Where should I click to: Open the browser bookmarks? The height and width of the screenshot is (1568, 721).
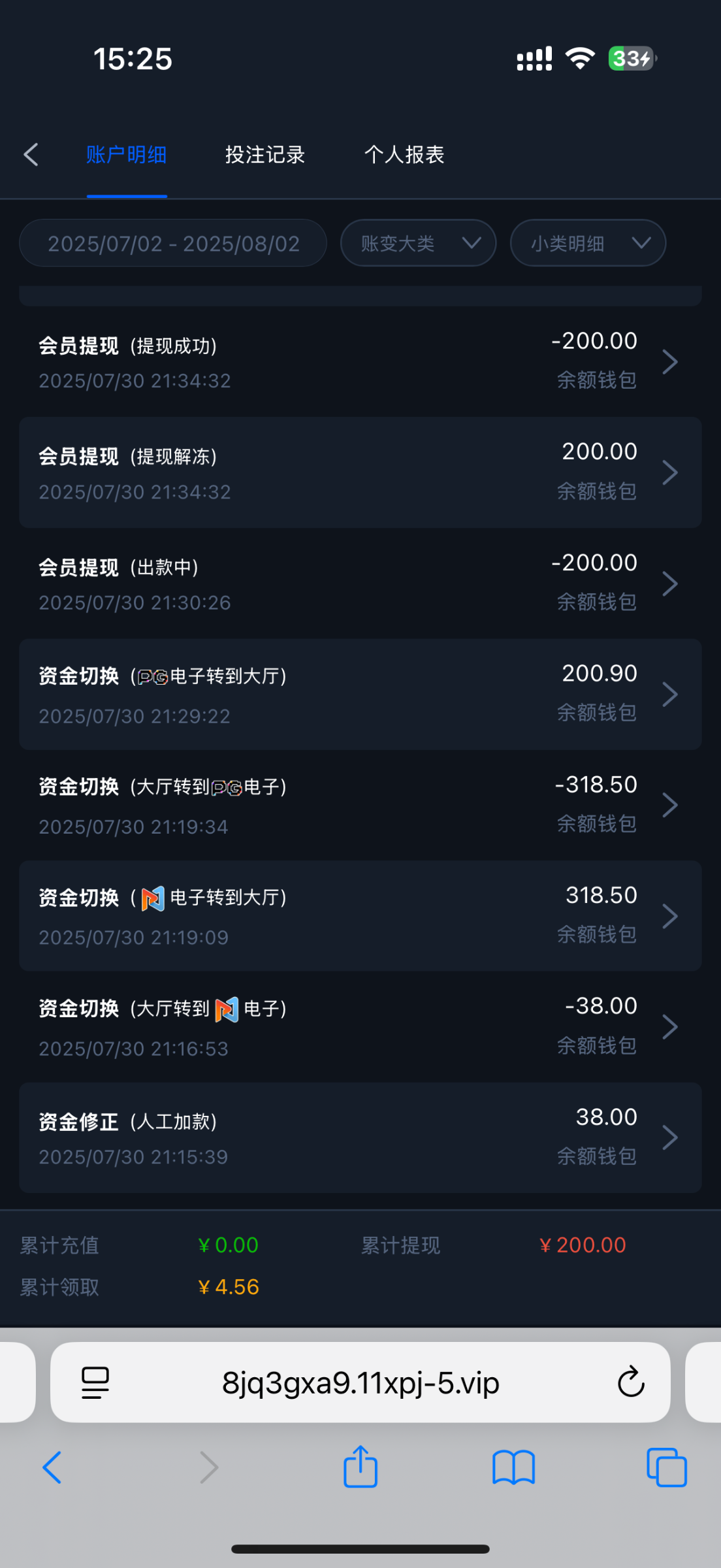pyautogui.click(x=513, y=1467)
